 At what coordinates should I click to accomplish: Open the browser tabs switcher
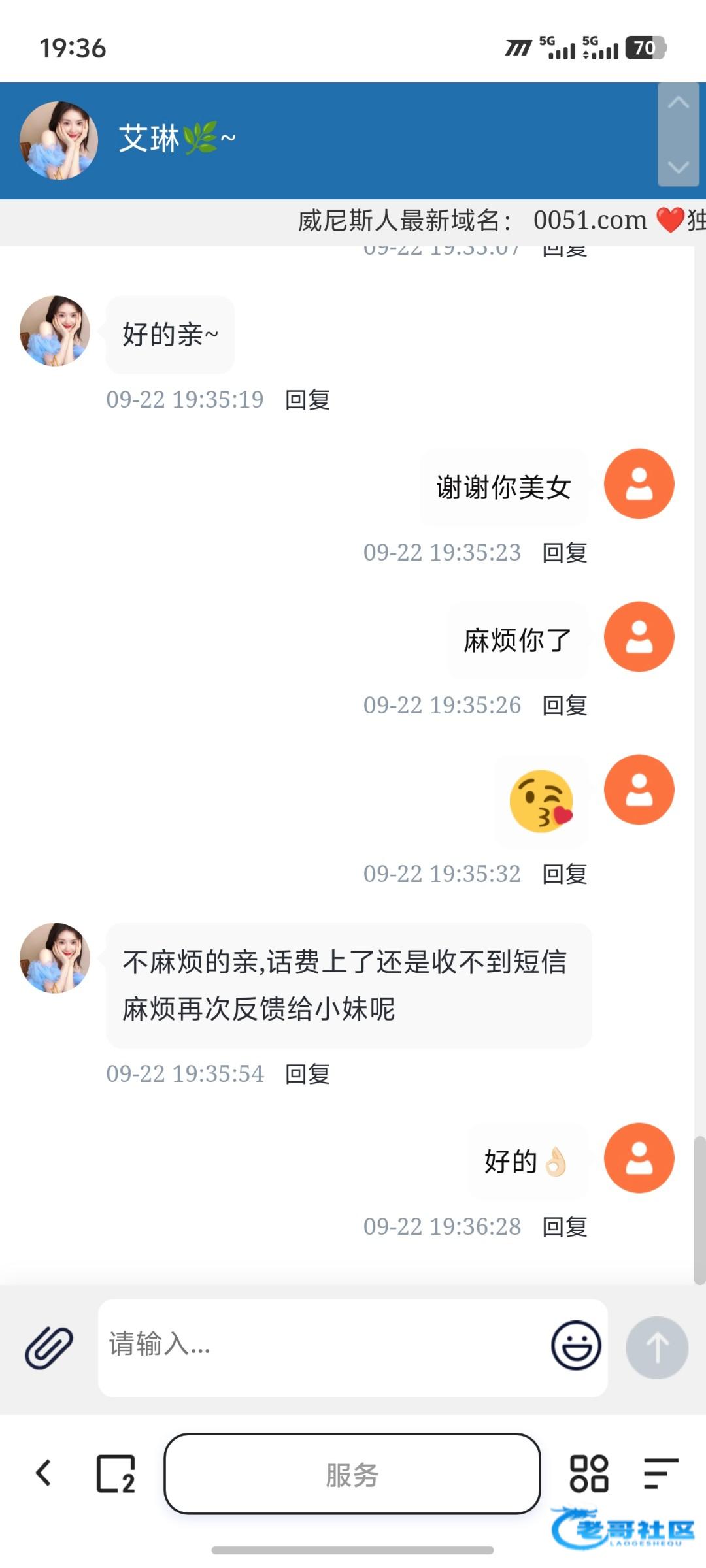click(x=116, y=1474)
